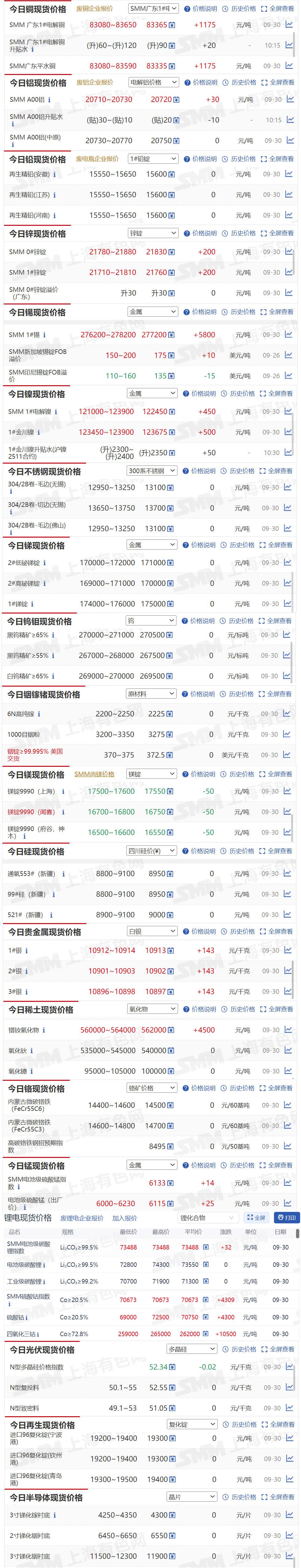This screenshot has width=301, height=1568.
Task: Open 价格说明 for 今日铜现货价格
Action: pyautogui.click(x=200, y=9)
